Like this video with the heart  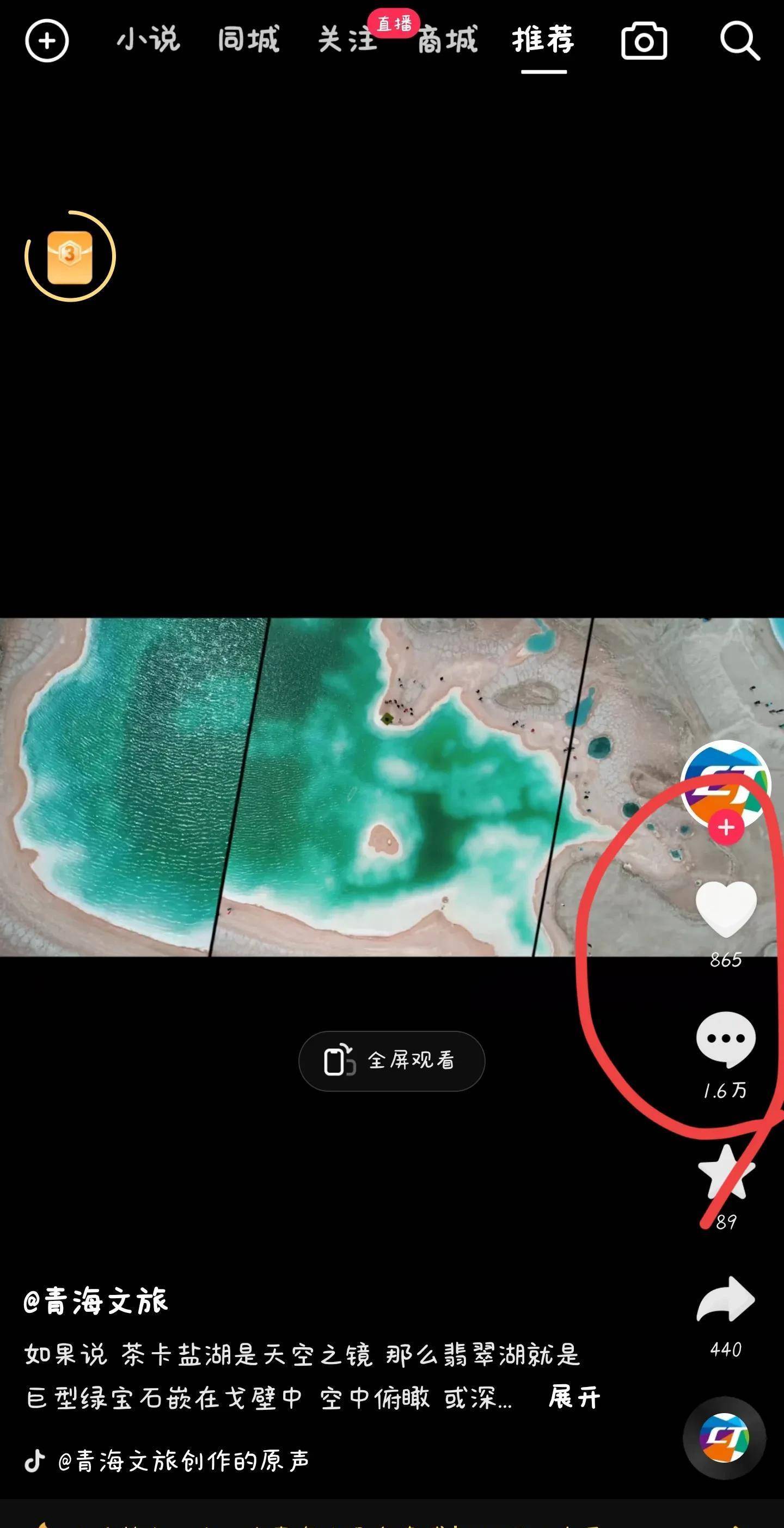(x=726, y=908)
